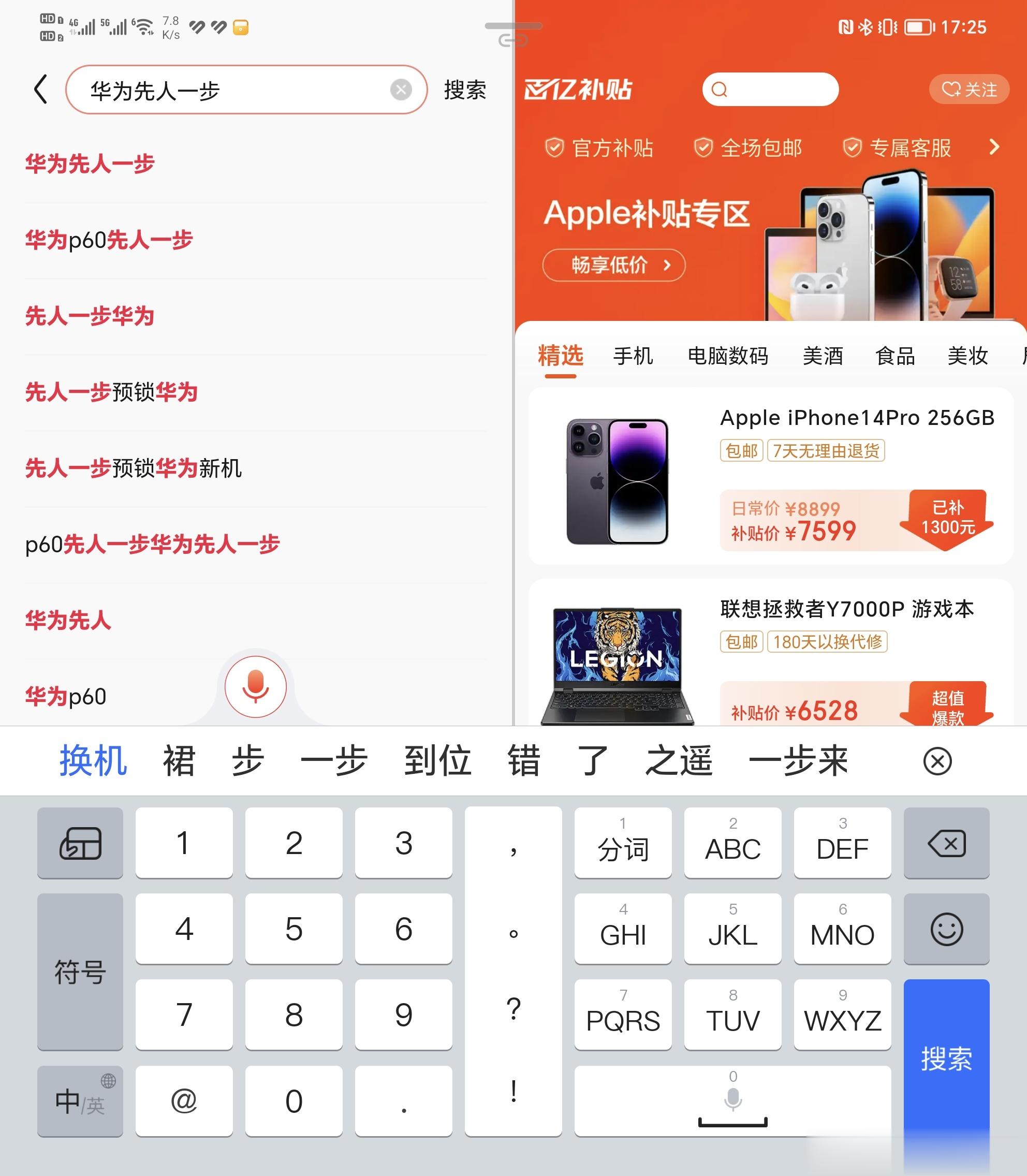Open the 美酒 category tab
This screenshot has height=1176, width=1027.
tap(823, 356)
